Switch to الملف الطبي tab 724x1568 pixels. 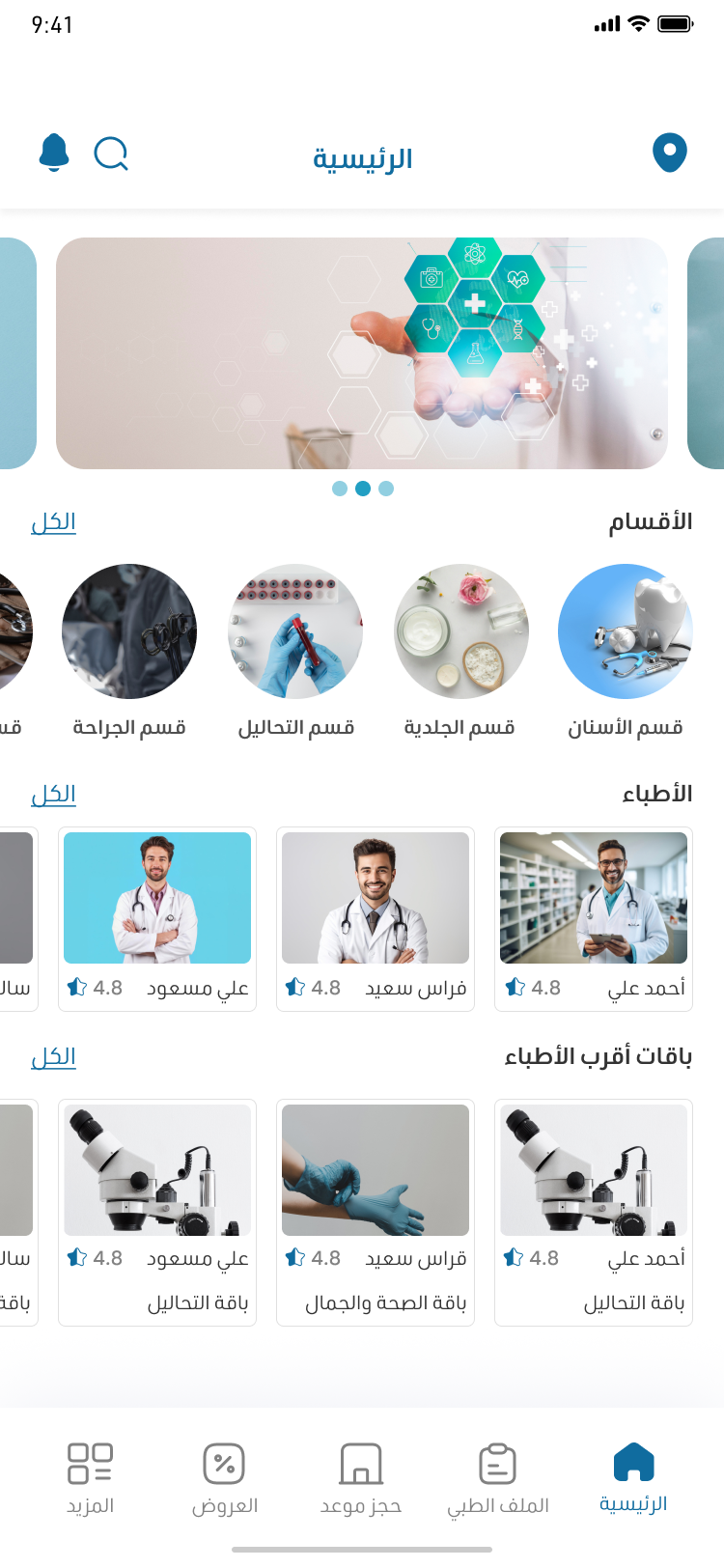[x=497, y=1478]
